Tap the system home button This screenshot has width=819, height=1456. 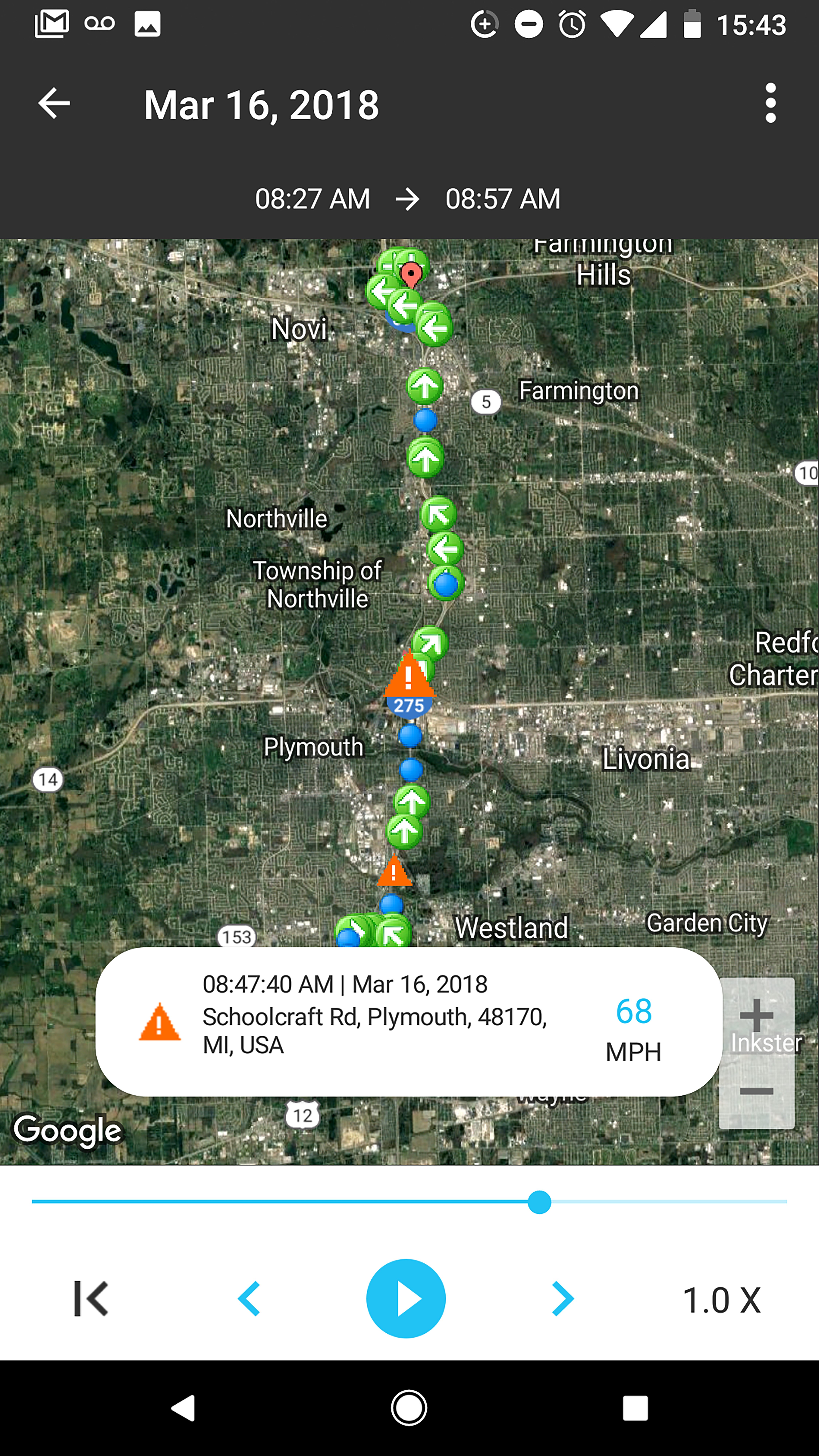coord(409,1407)
